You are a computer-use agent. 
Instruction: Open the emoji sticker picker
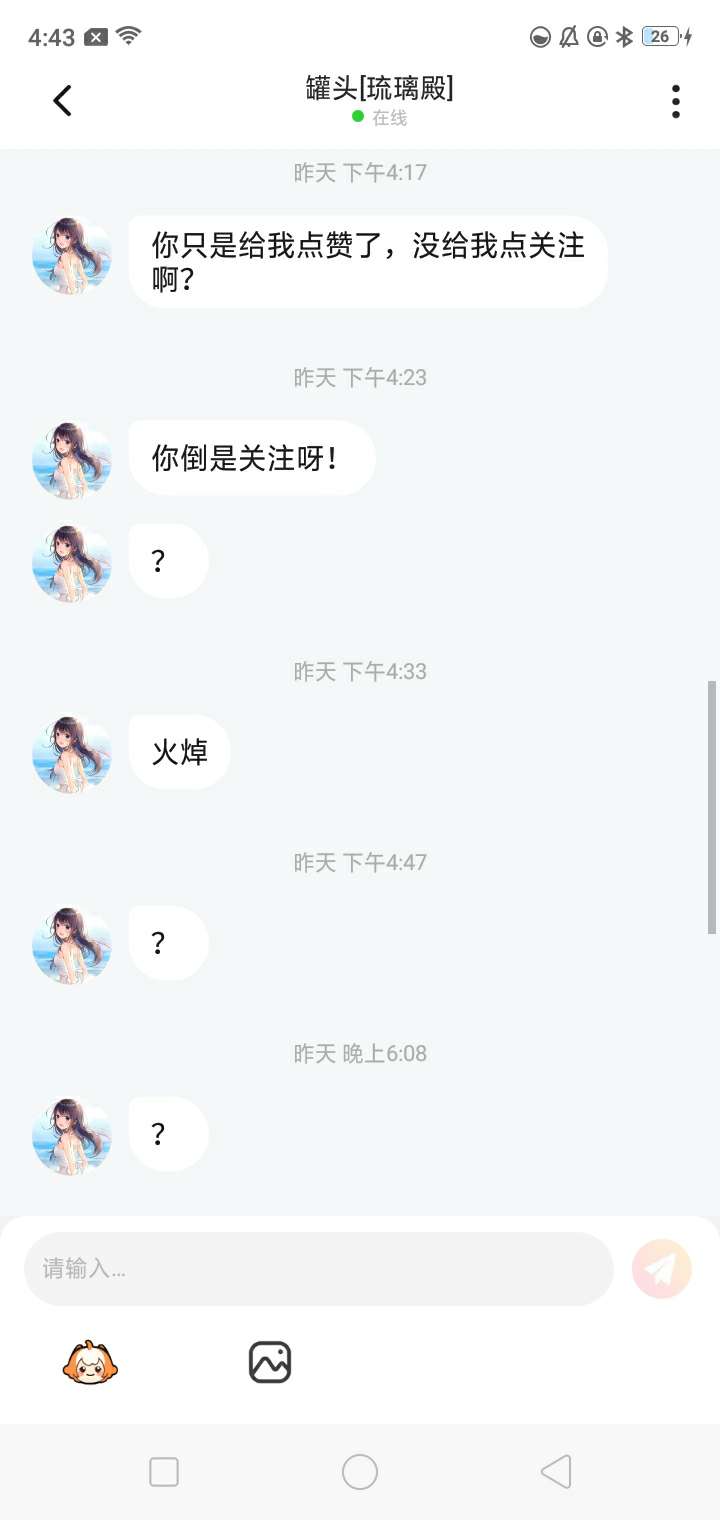tap(91, 1362)
